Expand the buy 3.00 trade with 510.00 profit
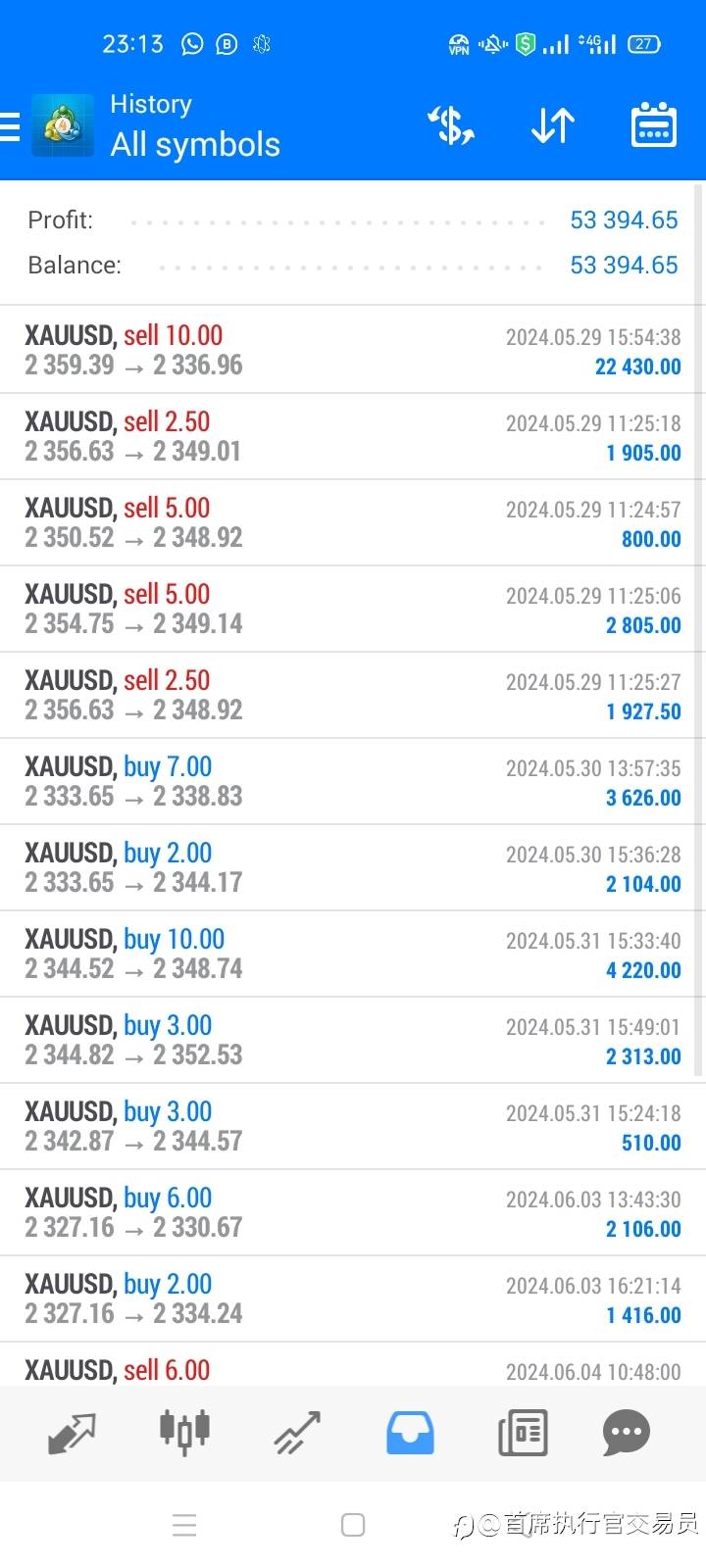 pyautogui.click(x=353, y=1126)
